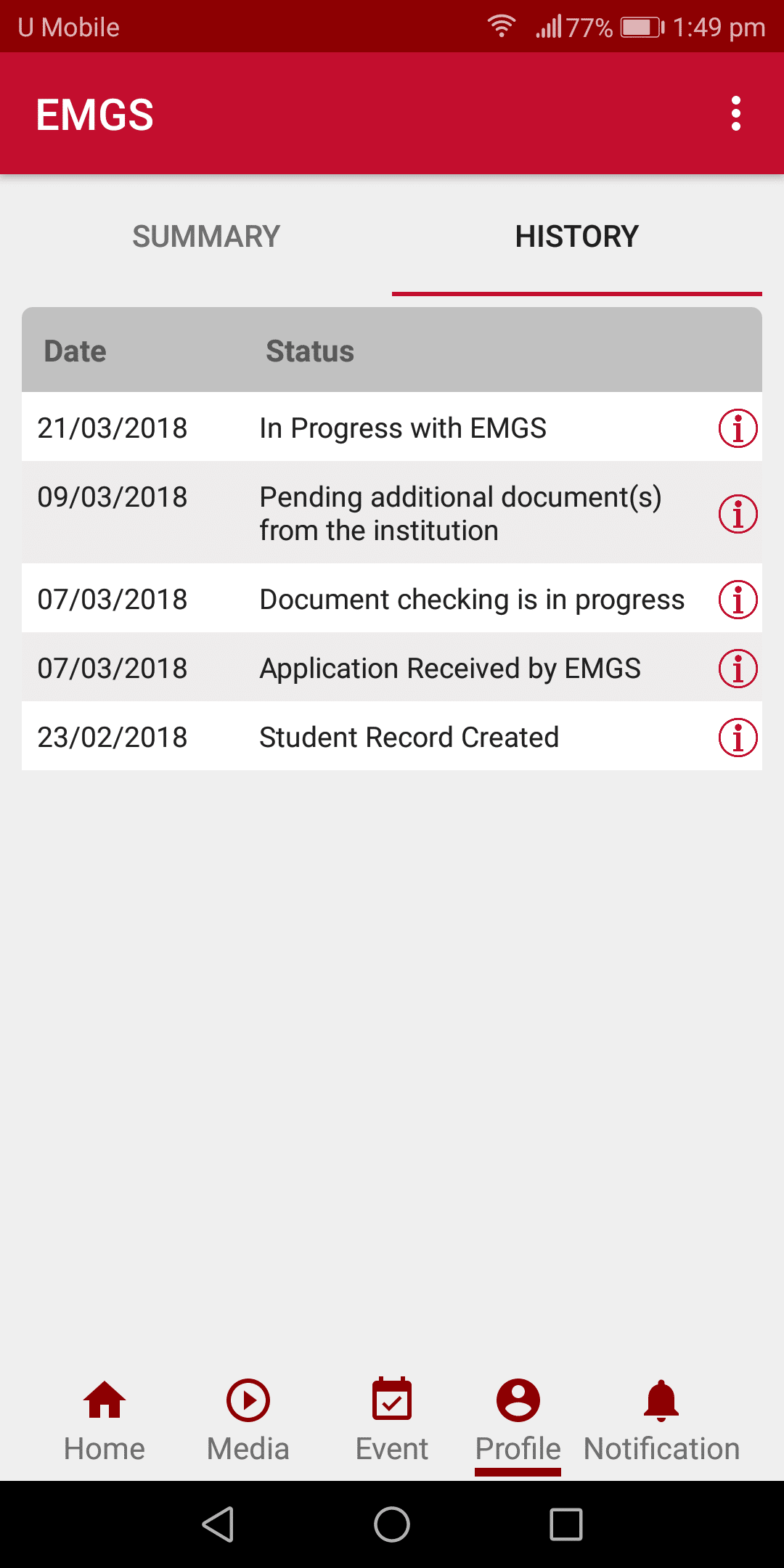Show details for Pending additional document(s) status
The image size is (784, 1568).
738,514
